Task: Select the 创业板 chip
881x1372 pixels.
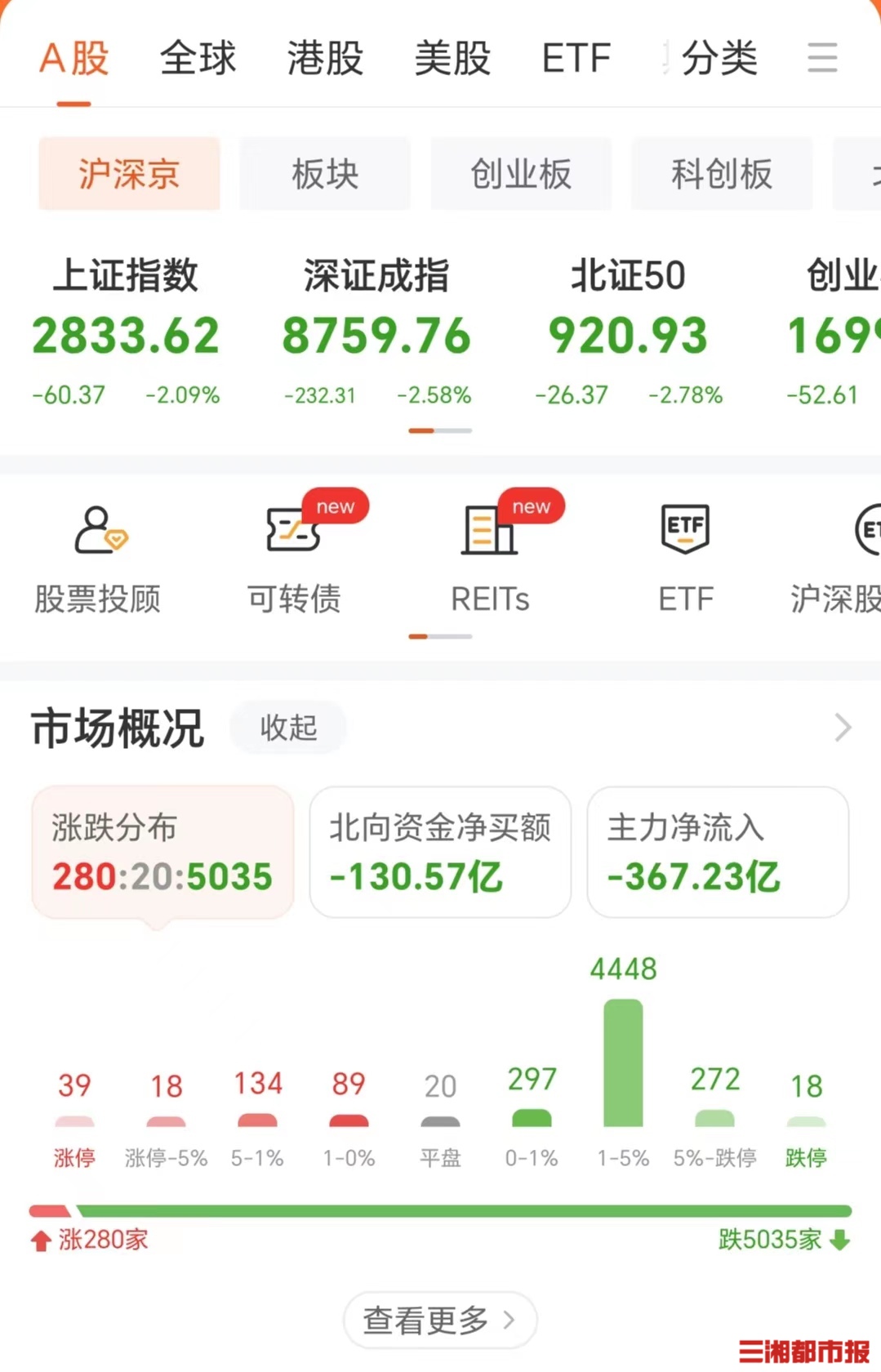Action: pyautogui.click(x=521, y=174)
